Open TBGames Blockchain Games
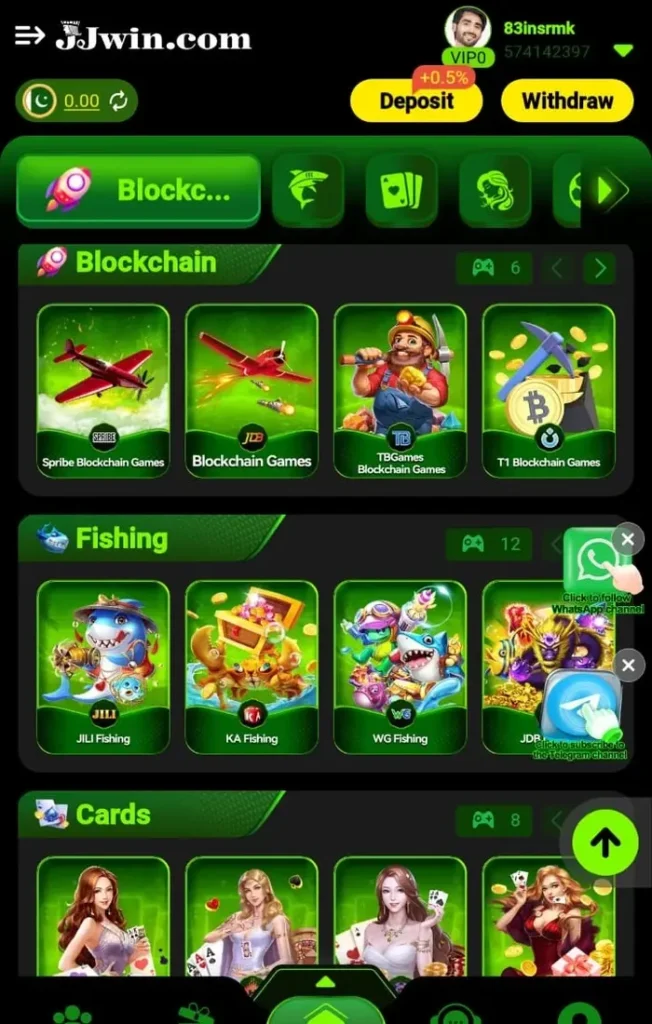The width and height of the screenshot is (652, 1024). 400,390
